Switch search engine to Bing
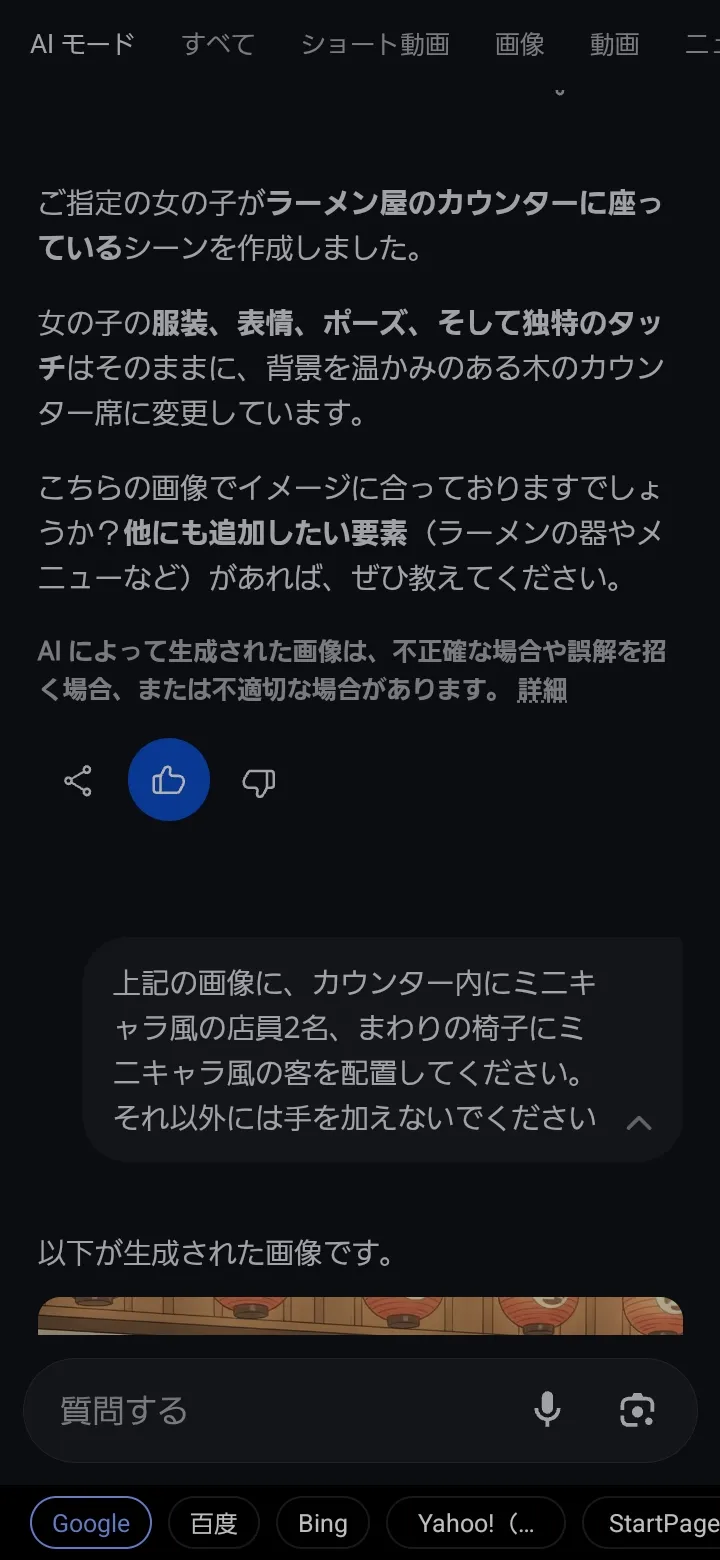This screenshot has width=720, height=1560. click(323, 1523)
